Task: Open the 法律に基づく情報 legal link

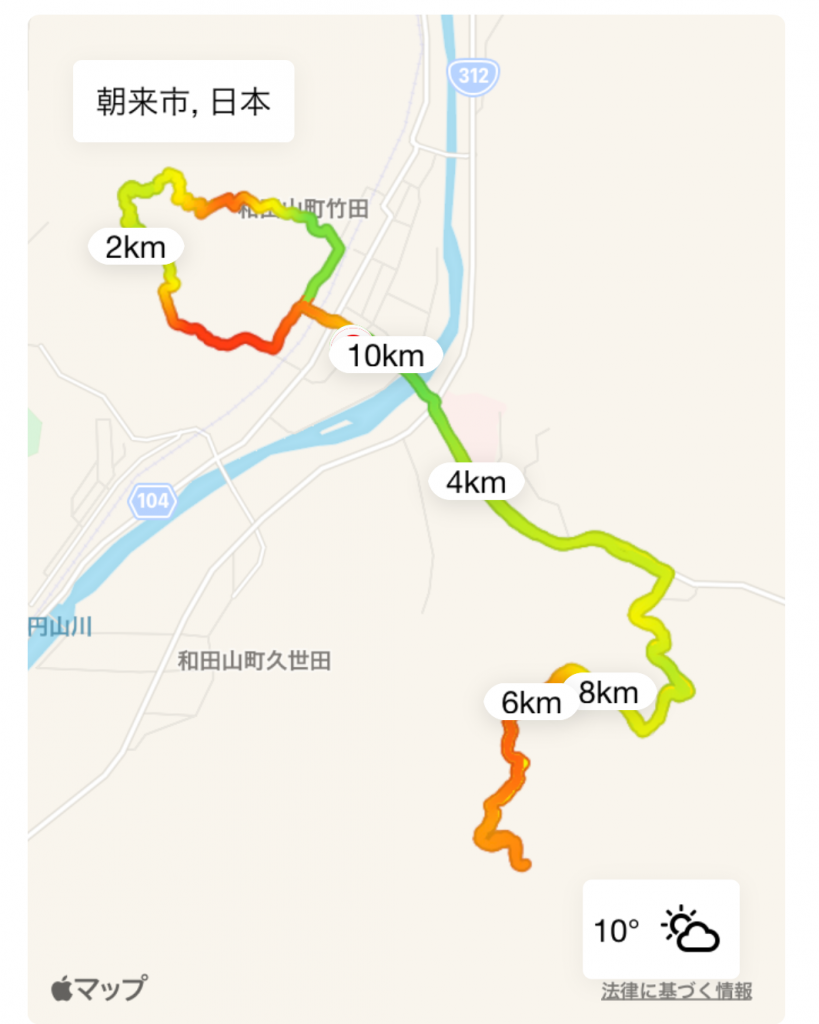Action: [676, 991]
